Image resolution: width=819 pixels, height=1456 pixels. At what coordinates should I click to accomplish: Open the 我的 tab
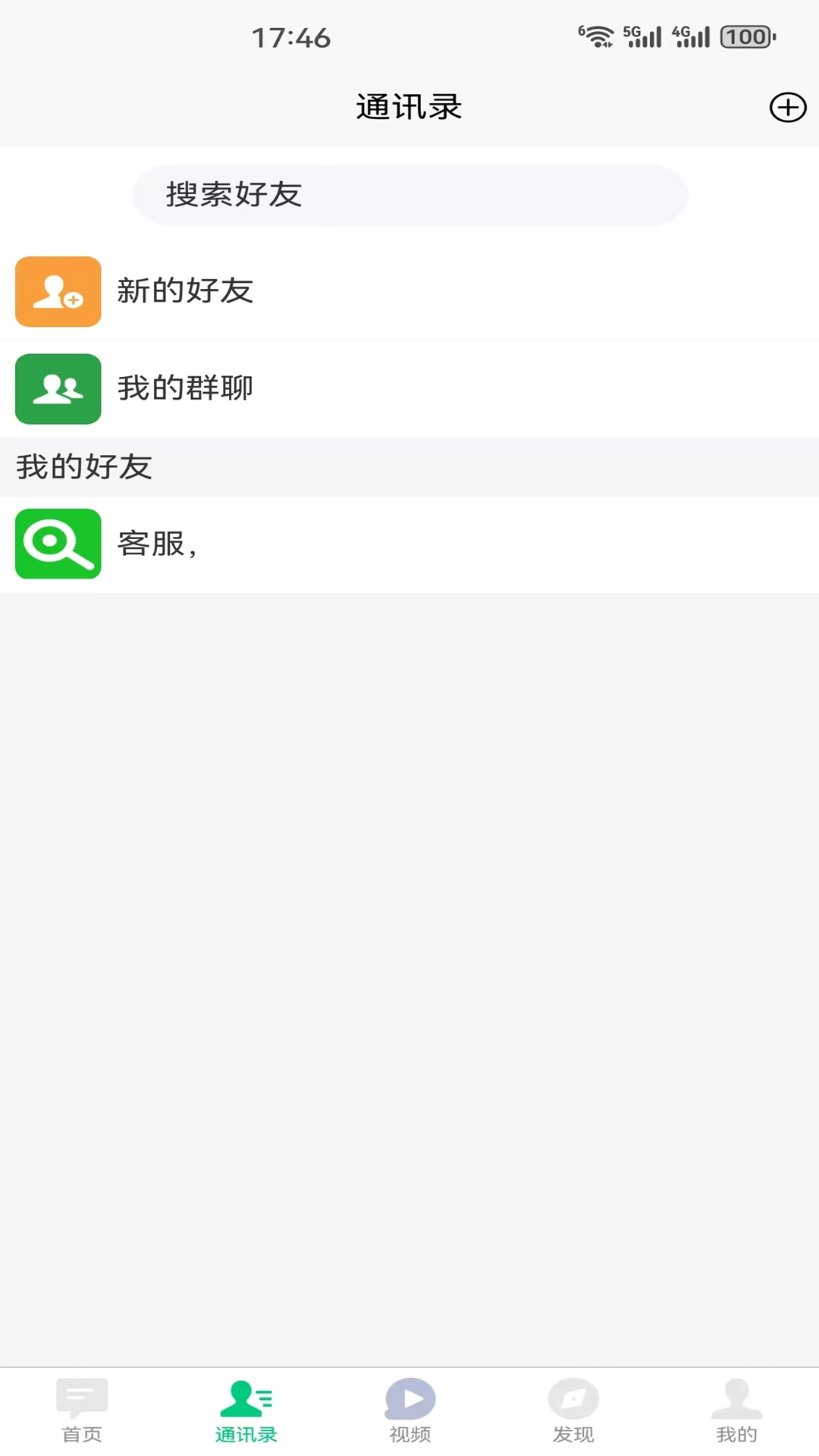point(736,1410)
